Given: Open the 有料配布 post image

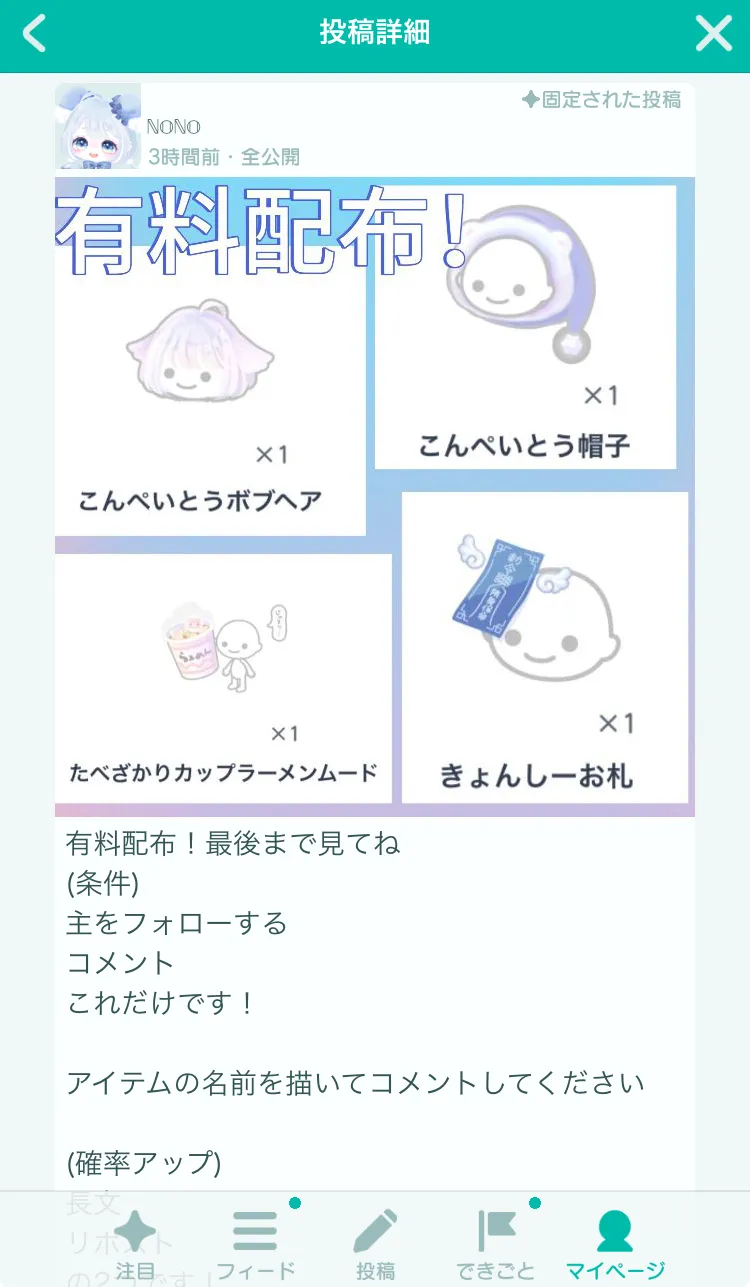Looking at the screenshot, I should [375, 497].
